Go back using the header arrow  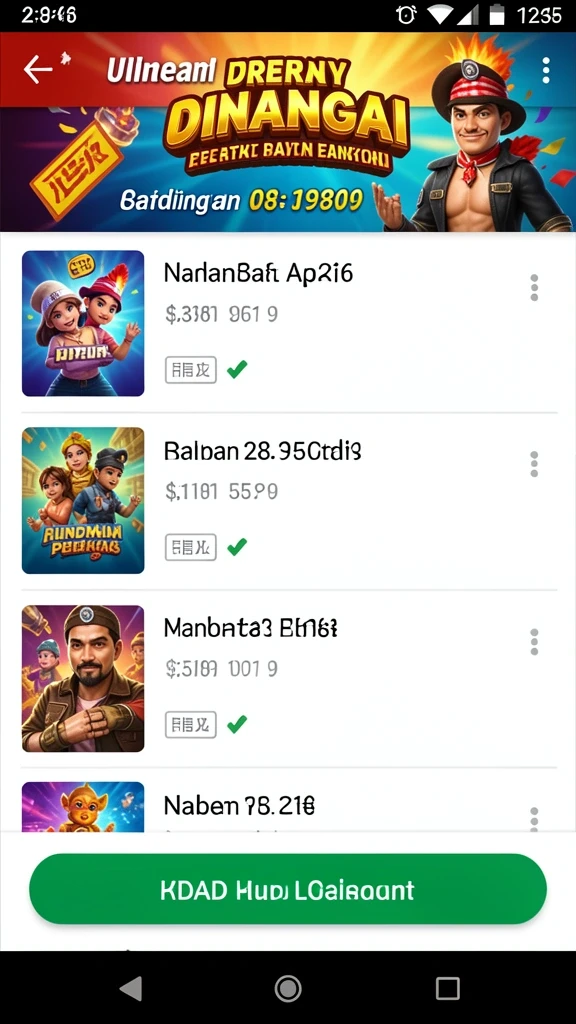point(38,69)
